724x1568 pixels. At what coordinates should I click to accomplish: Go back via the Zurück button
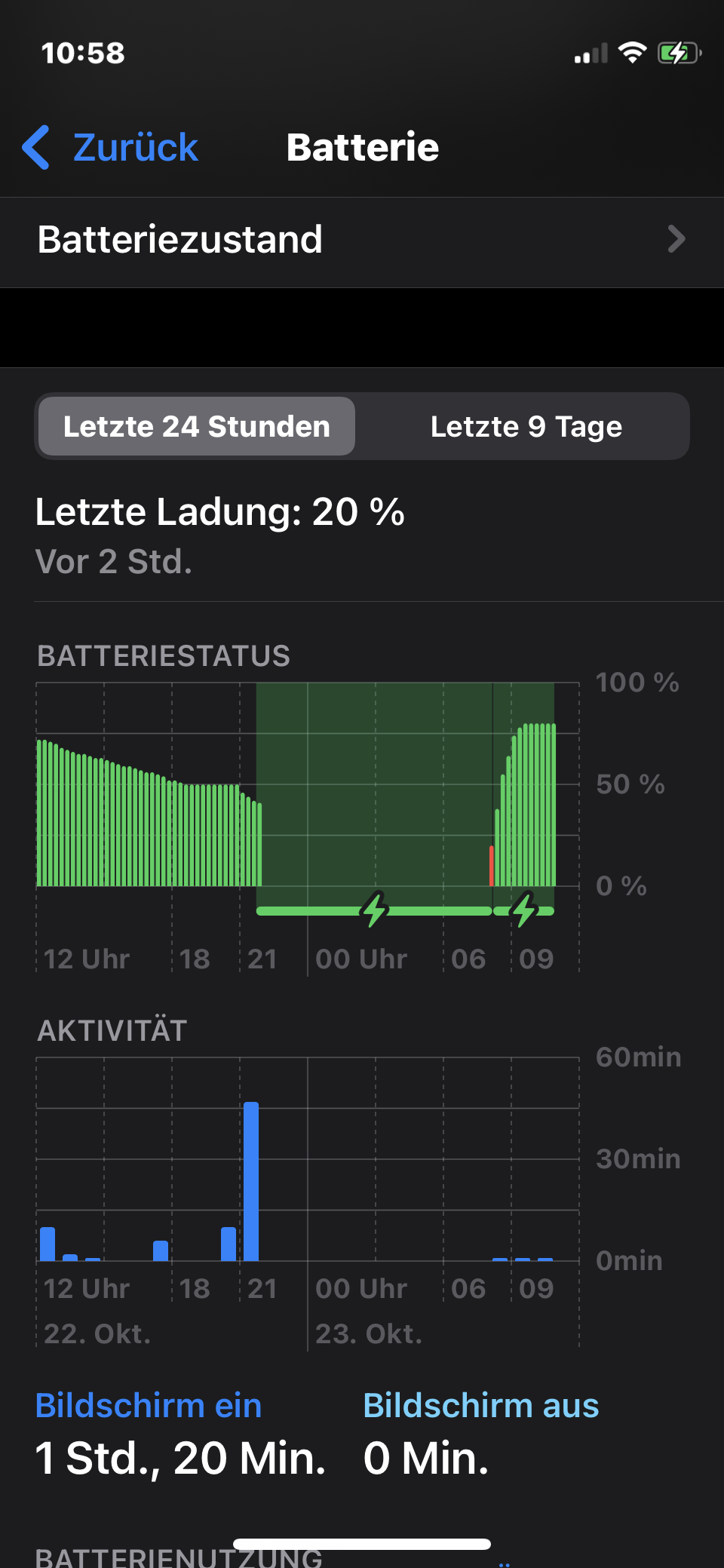[x=112, y=147]
